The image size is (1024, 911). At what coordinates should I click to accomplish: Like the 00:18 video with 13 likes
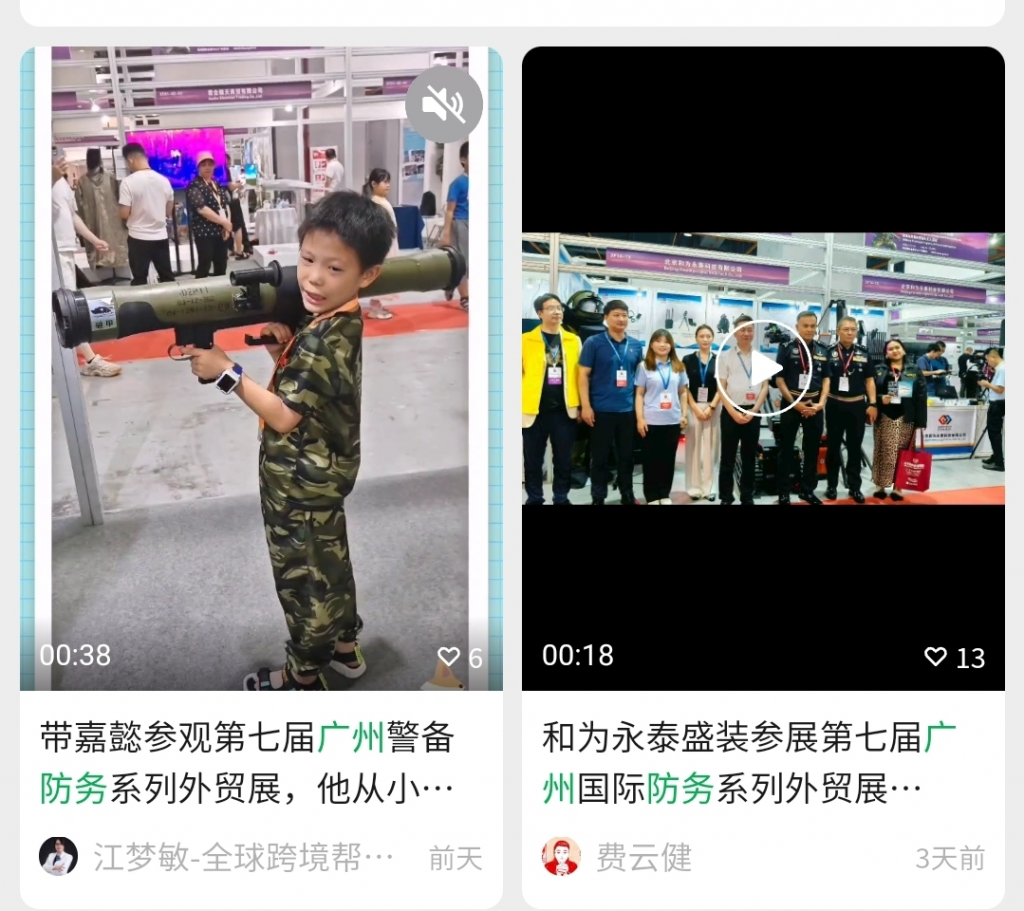click(936, 657)
